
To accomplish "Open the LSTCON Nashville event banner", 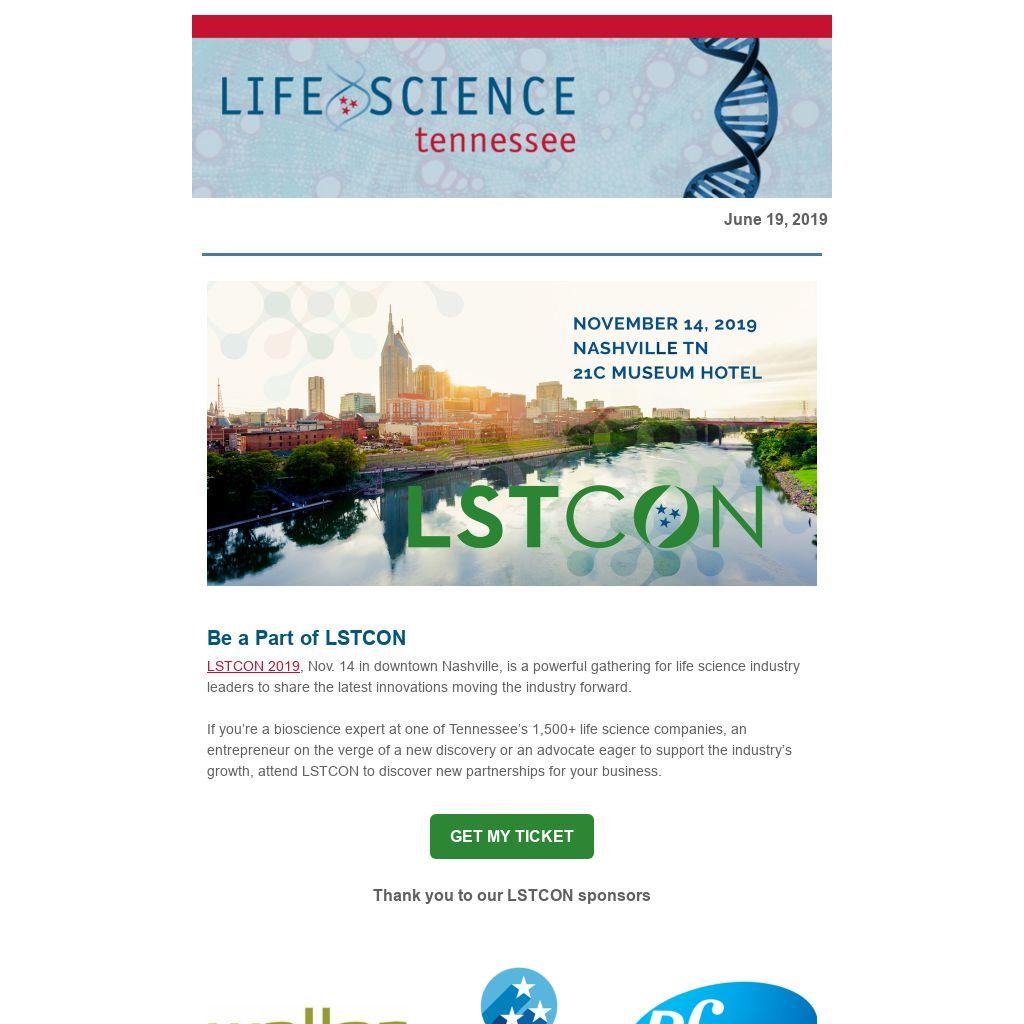I will [x=511, y=433].
